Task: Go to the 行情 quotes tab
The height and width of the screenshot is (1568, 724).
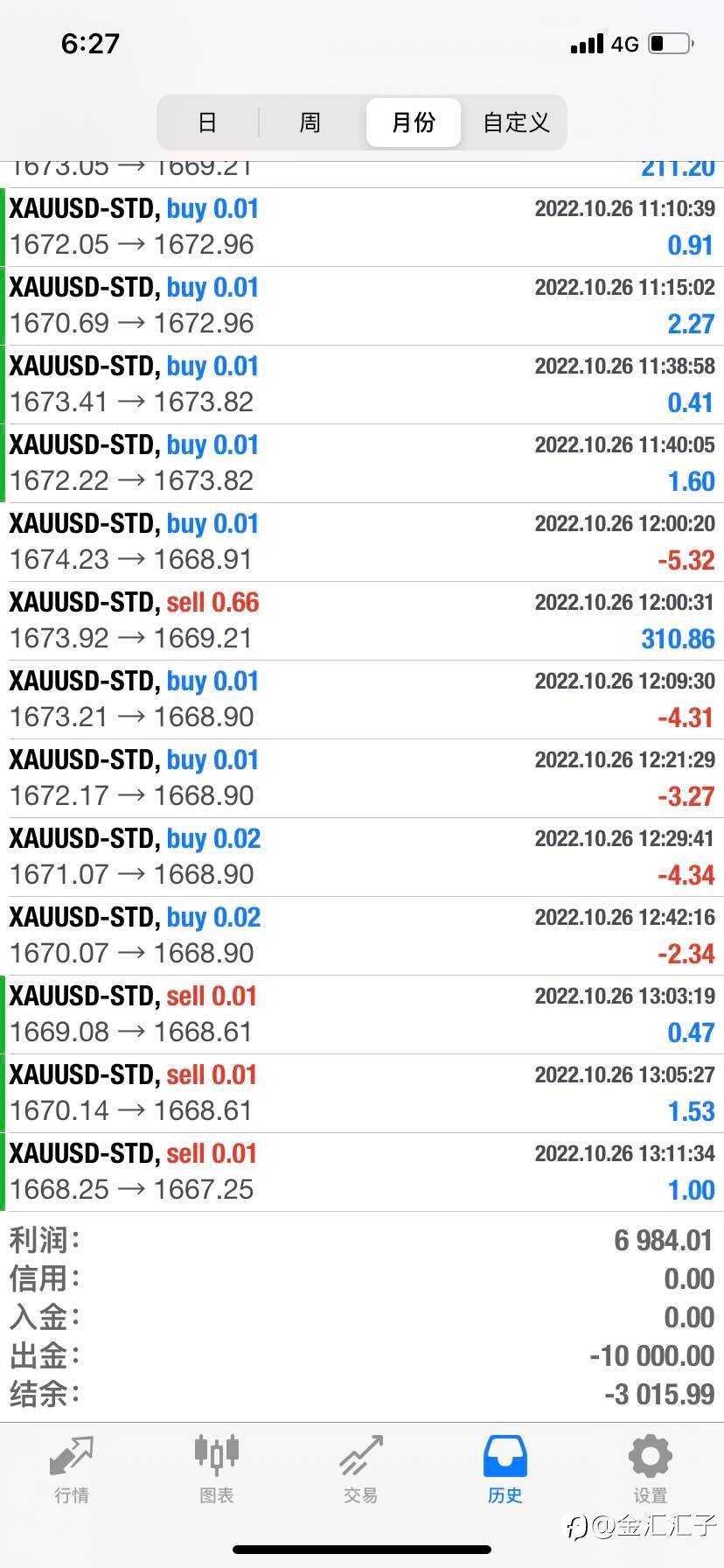Action: click(72, 1470)
